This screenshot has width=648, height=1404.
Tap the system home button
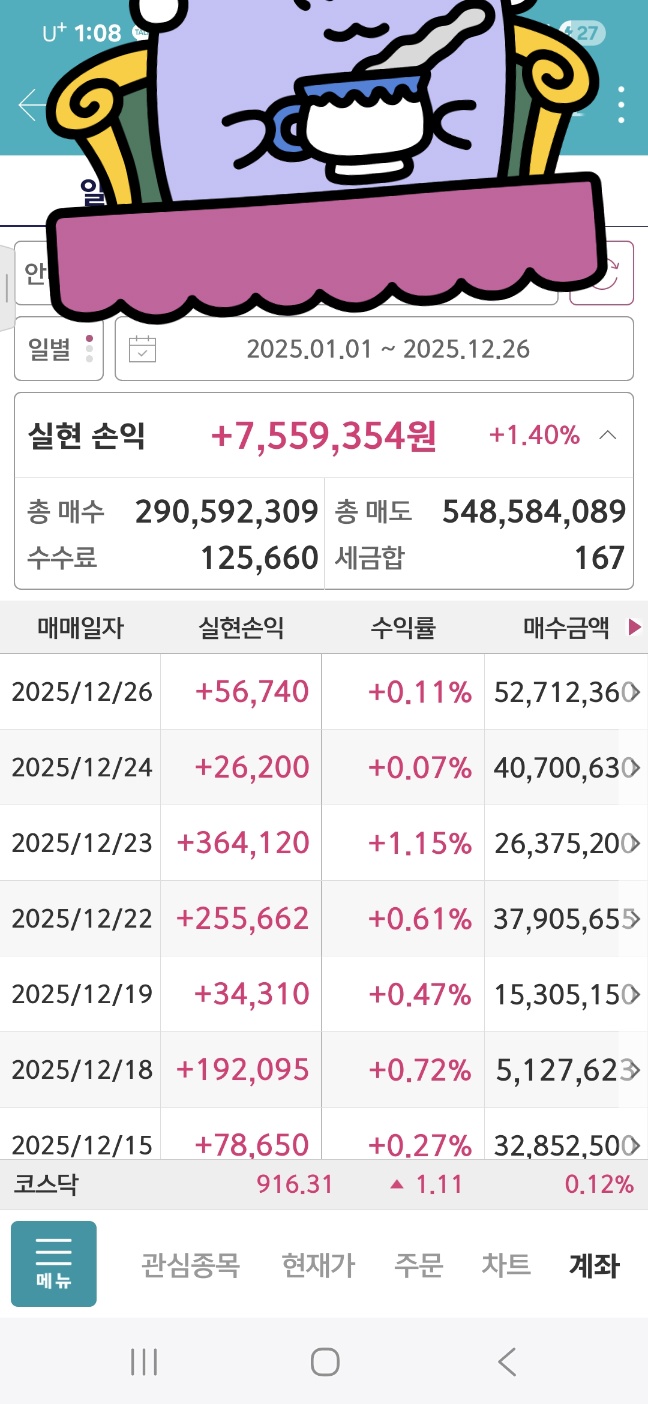pos(324,1361)
